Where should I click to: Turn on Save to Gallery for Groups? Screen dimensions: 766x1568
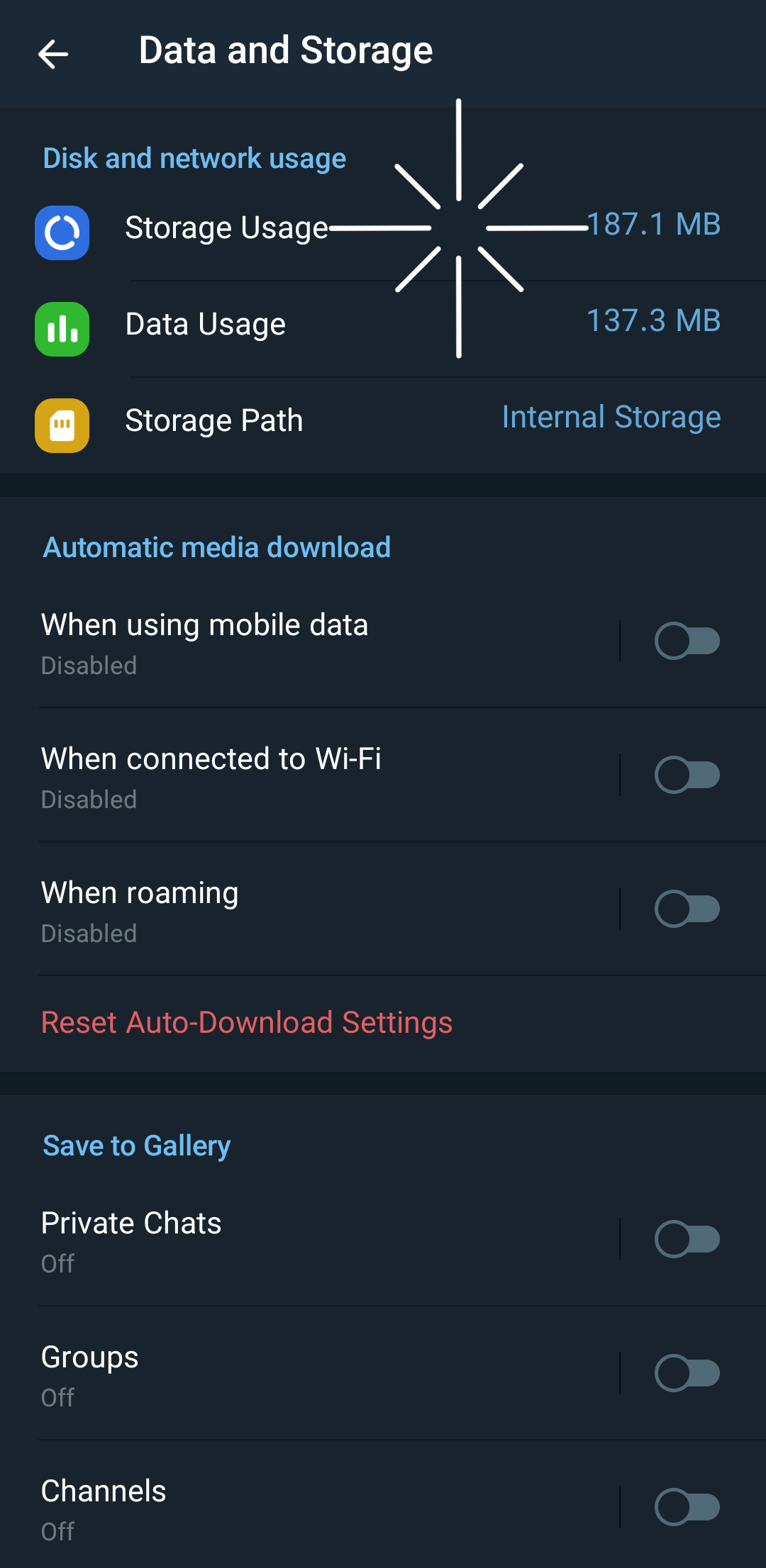687,1374
